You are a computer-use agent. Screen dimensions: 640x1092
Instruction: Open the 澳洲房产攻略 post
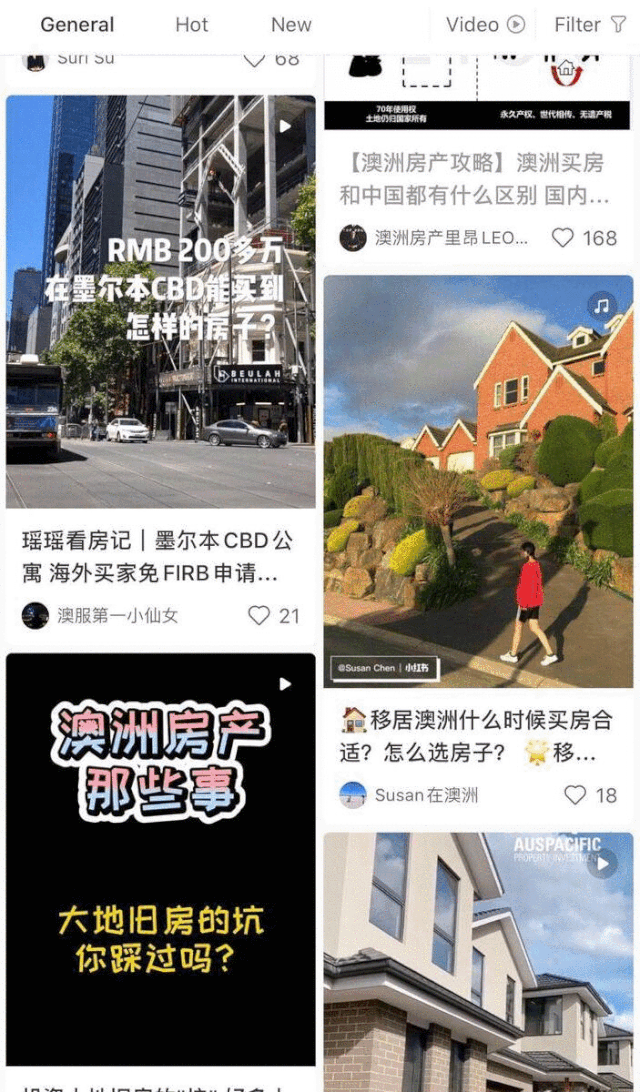click(477, 177)
